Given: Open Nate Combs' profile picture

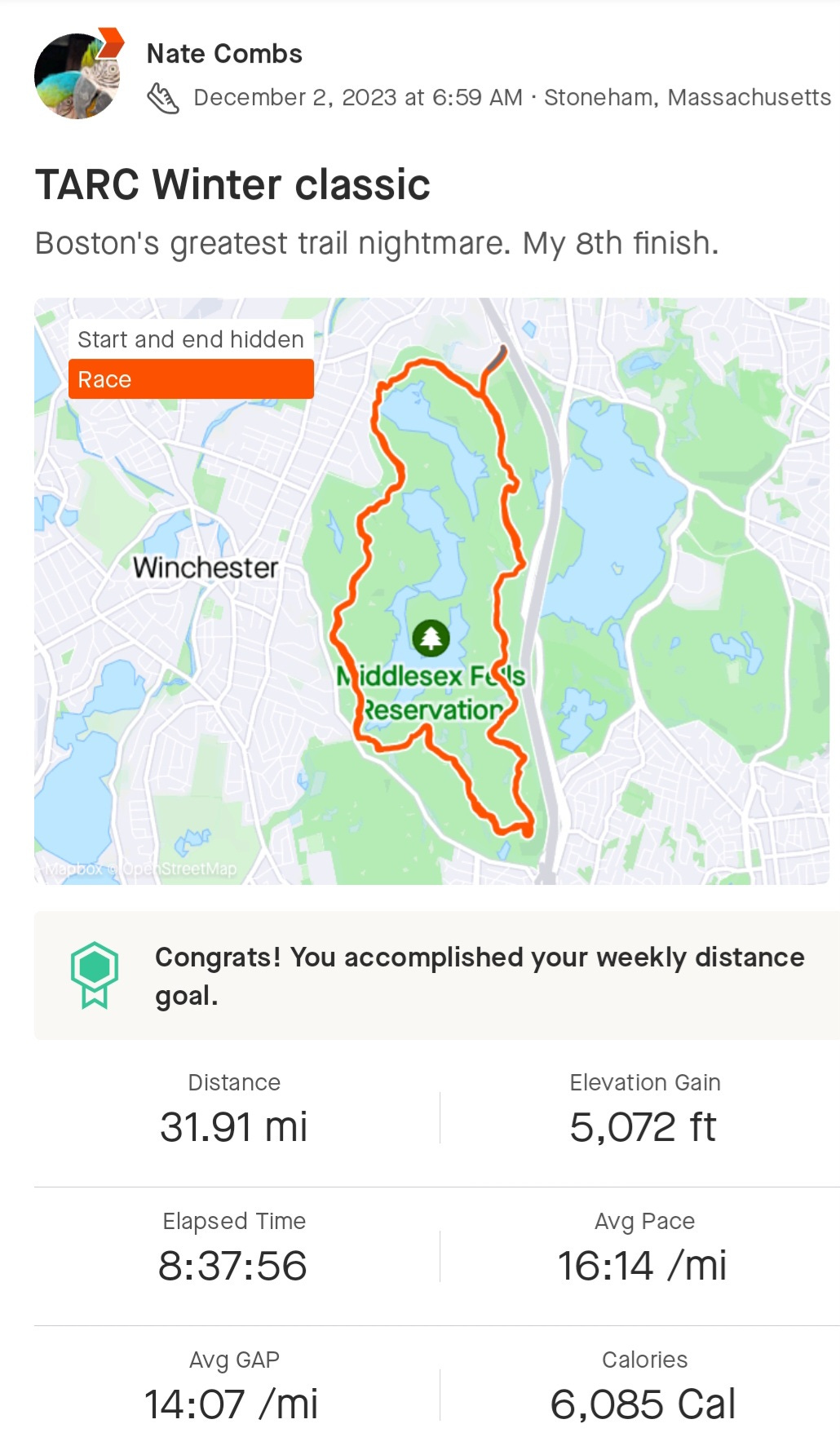Looking at the screenshot, I should [x=77, y=77].
